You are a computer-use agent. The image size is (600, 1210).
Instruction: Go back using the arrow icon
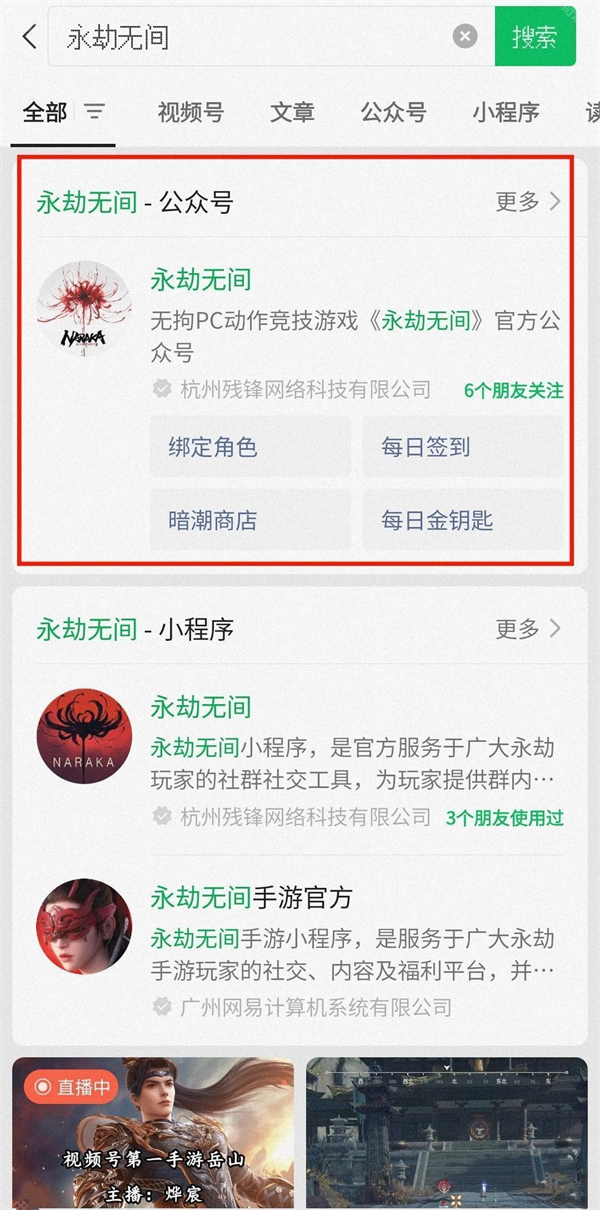29,37
